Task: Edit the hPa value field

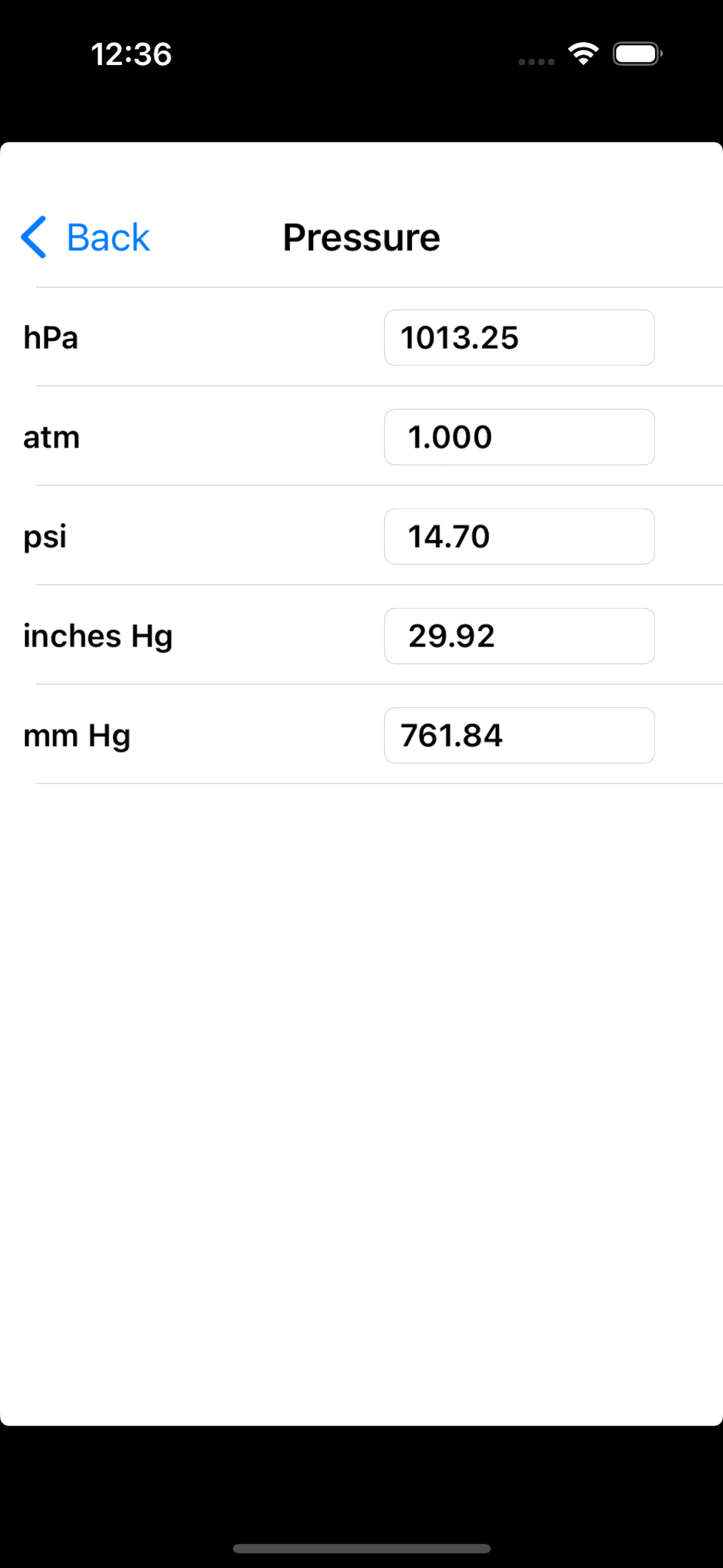Action: tap(519, 338)
